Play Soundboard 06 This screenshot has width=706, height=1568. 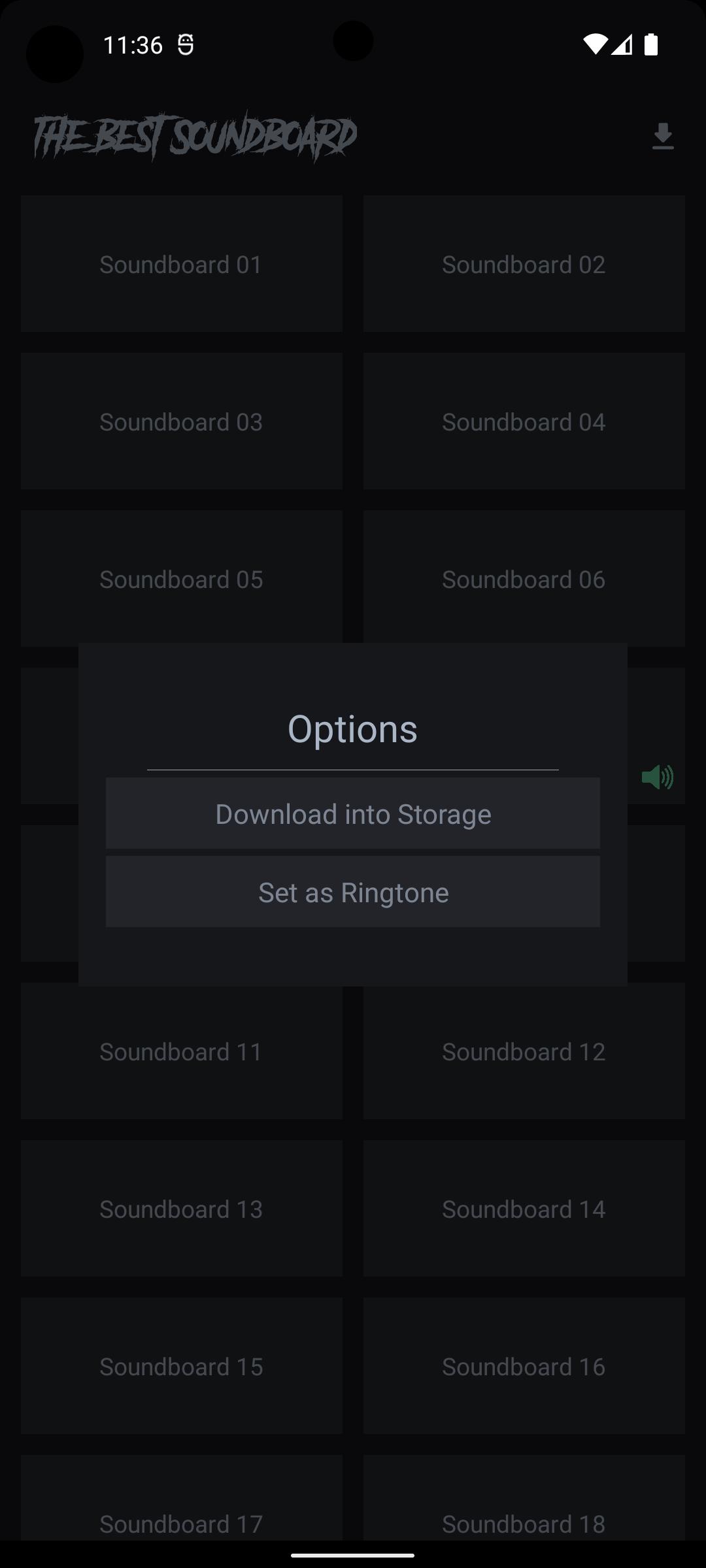(524, 579)
